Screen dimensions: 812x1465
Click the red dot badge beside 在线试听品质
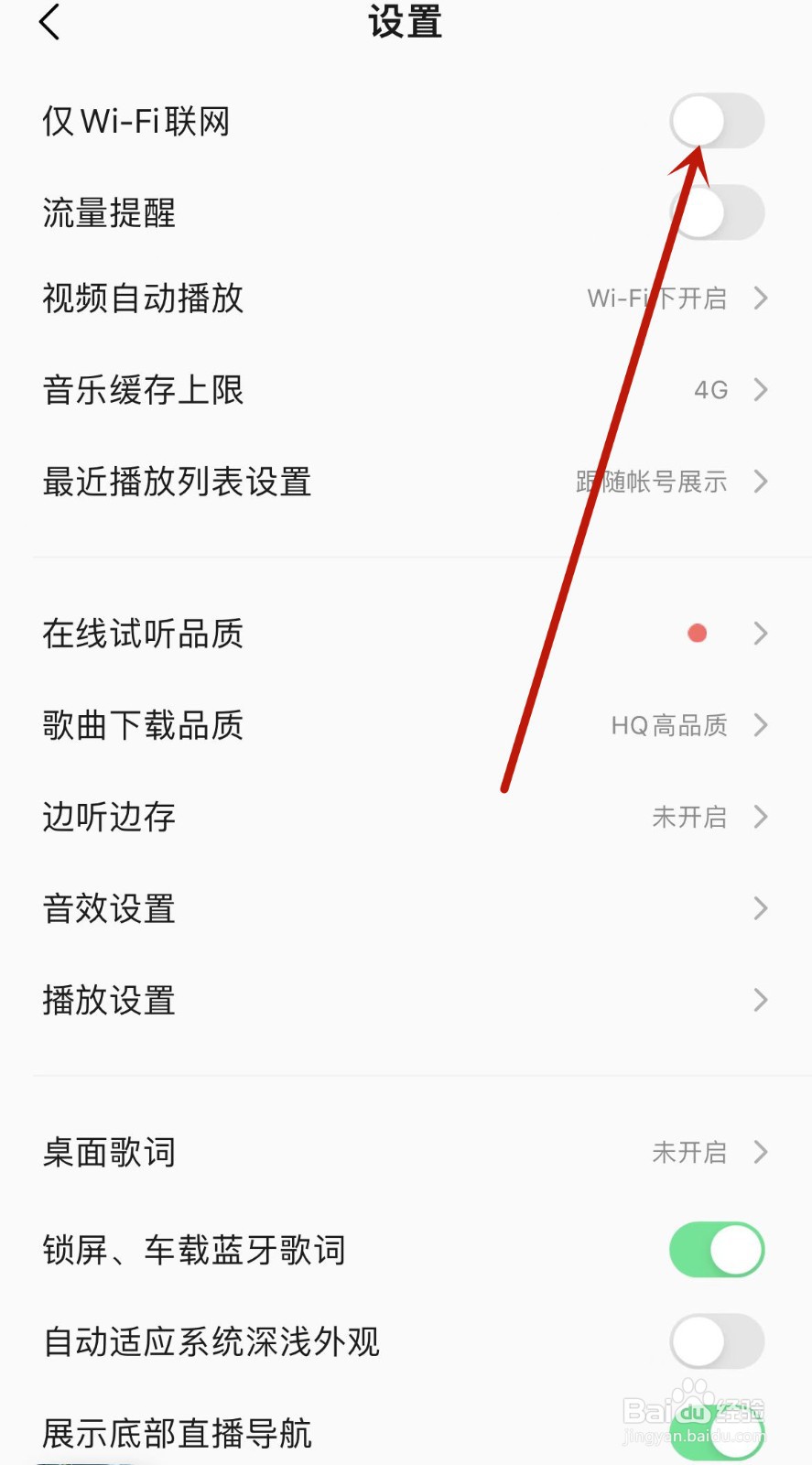pos(698,633)
